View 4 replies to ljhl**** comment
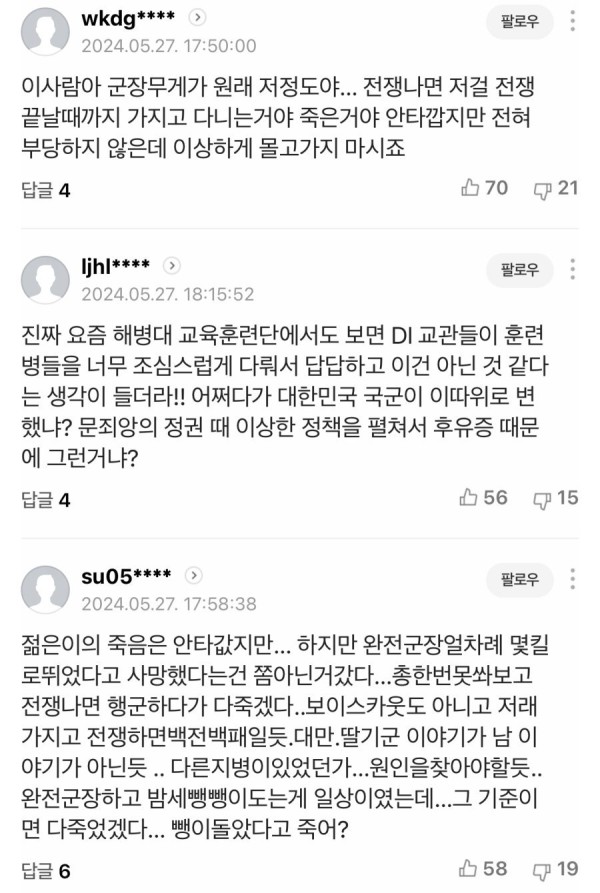 point(45,499)
